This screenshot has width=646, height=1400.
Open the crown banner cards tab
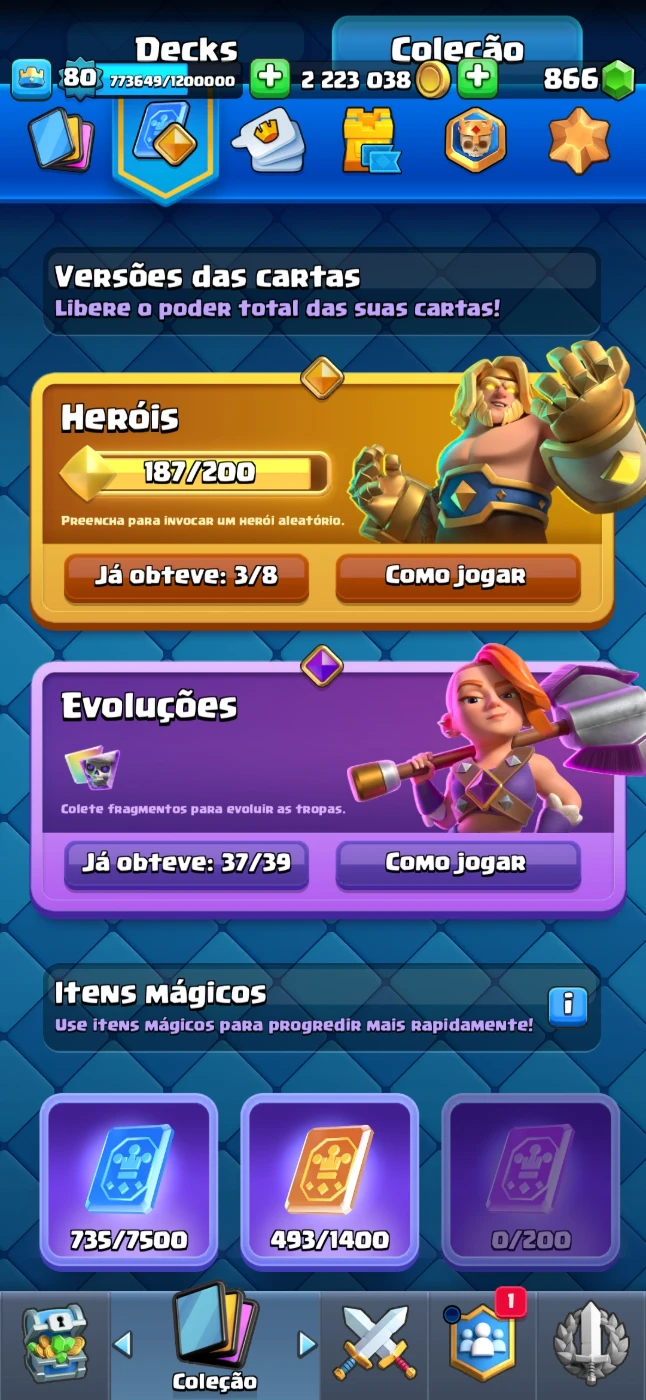268,141
